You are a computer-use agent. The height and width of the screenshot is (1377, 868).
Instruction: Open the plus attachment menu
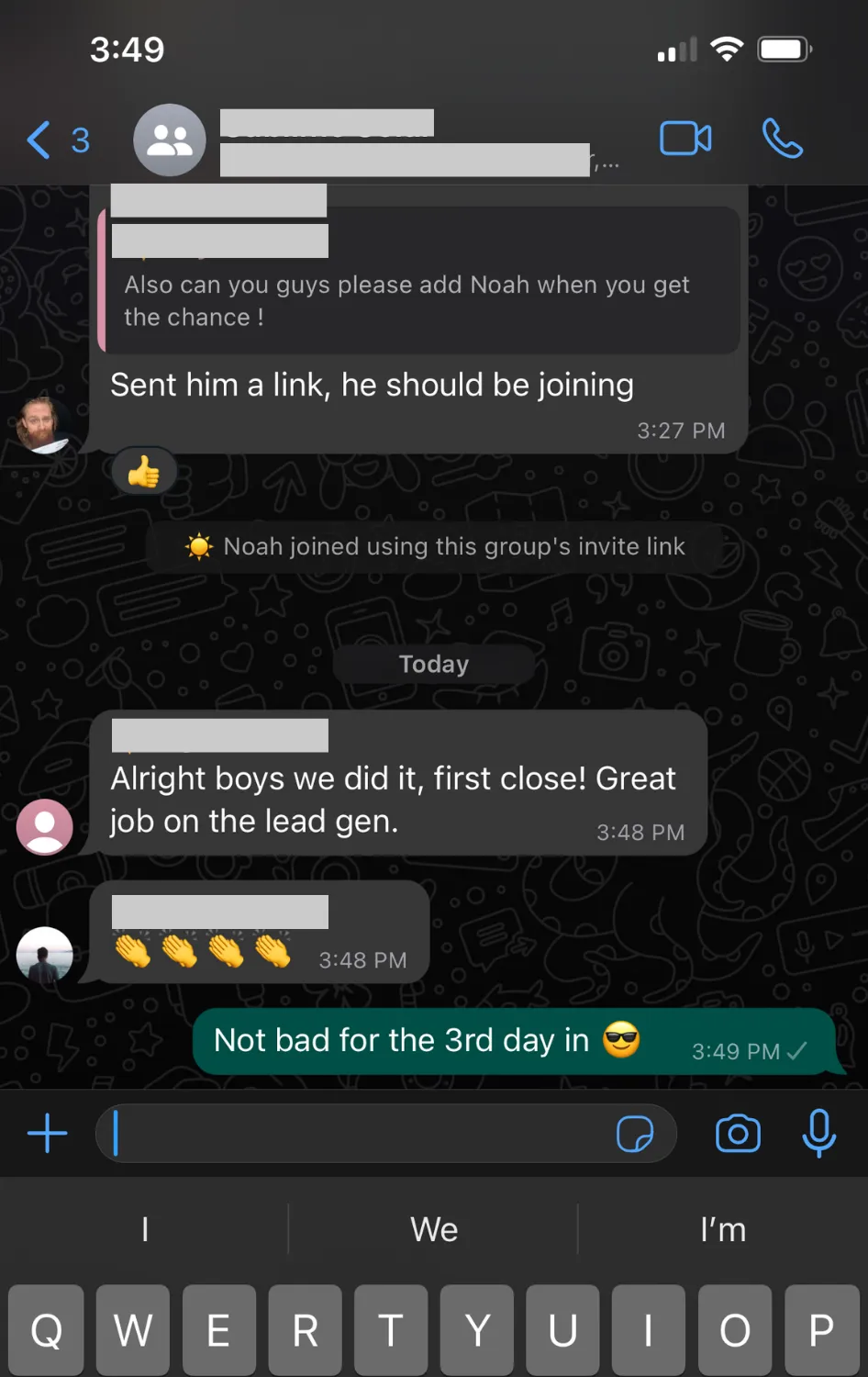click(48, 1134)
